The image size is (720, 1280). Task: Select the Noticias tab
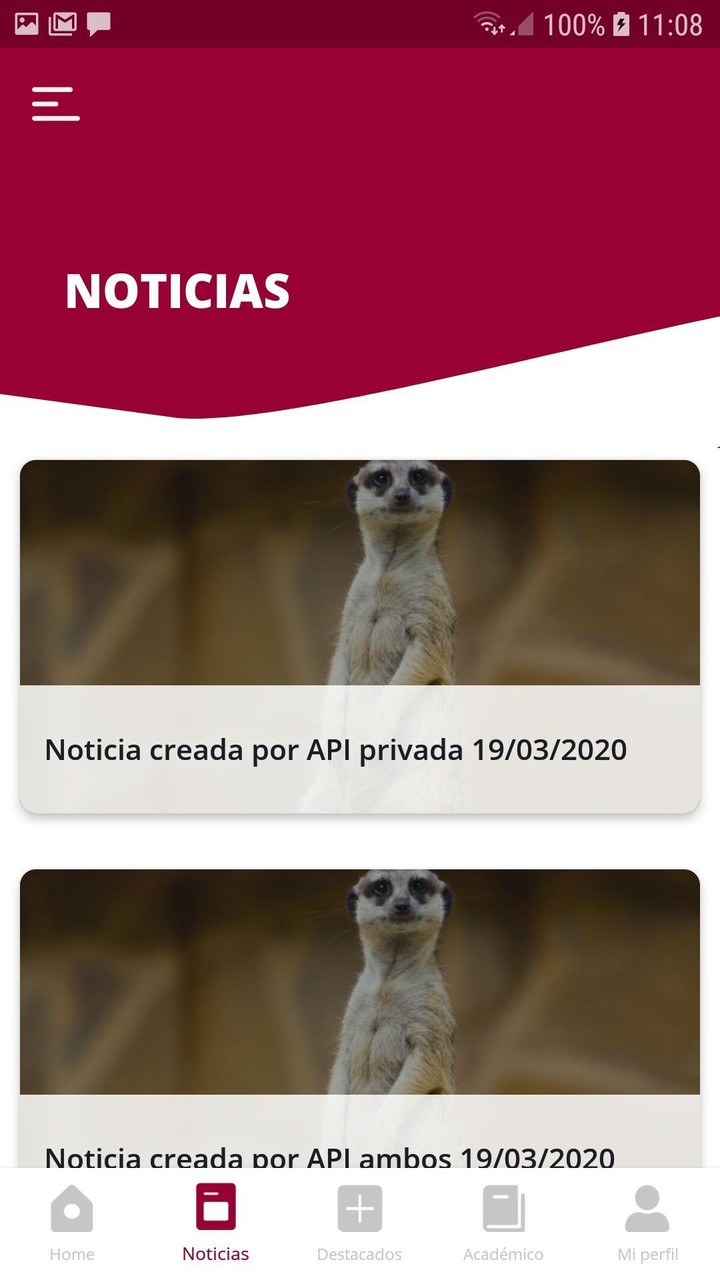click(x=216, y=1222)
